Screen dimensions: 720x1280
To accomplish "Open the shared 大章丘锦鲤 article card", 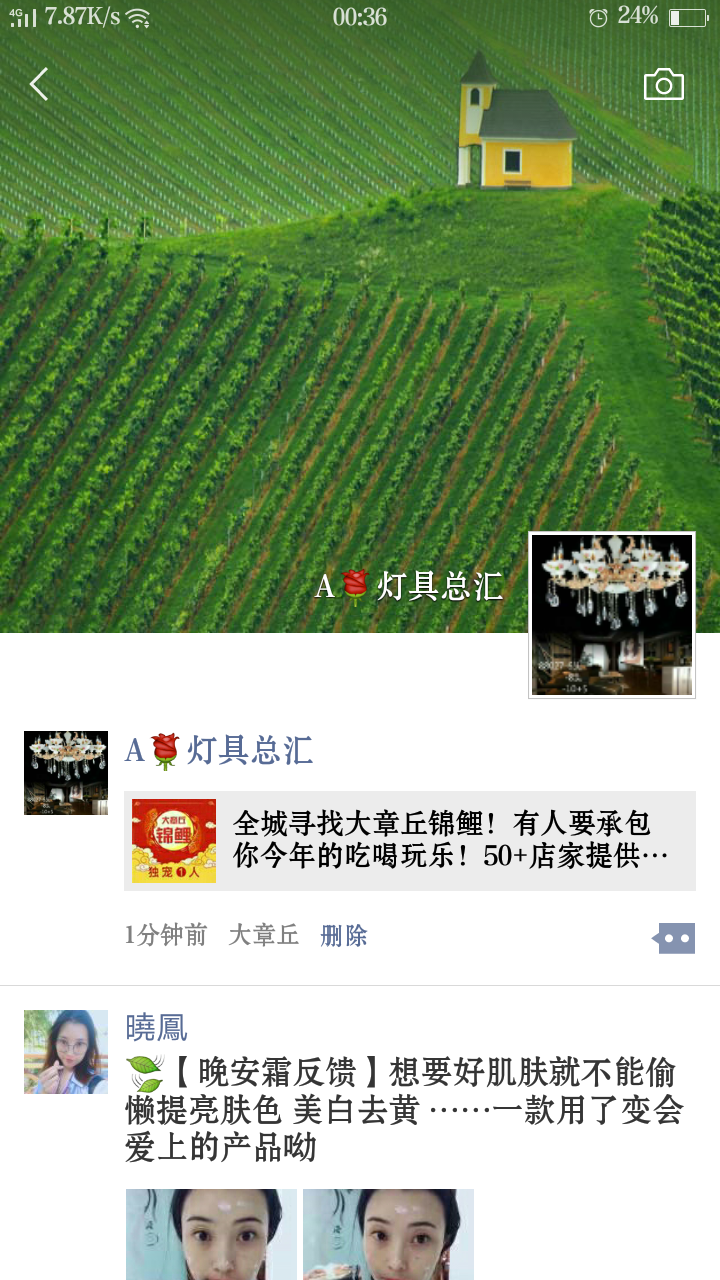I will tap(410, 841).
